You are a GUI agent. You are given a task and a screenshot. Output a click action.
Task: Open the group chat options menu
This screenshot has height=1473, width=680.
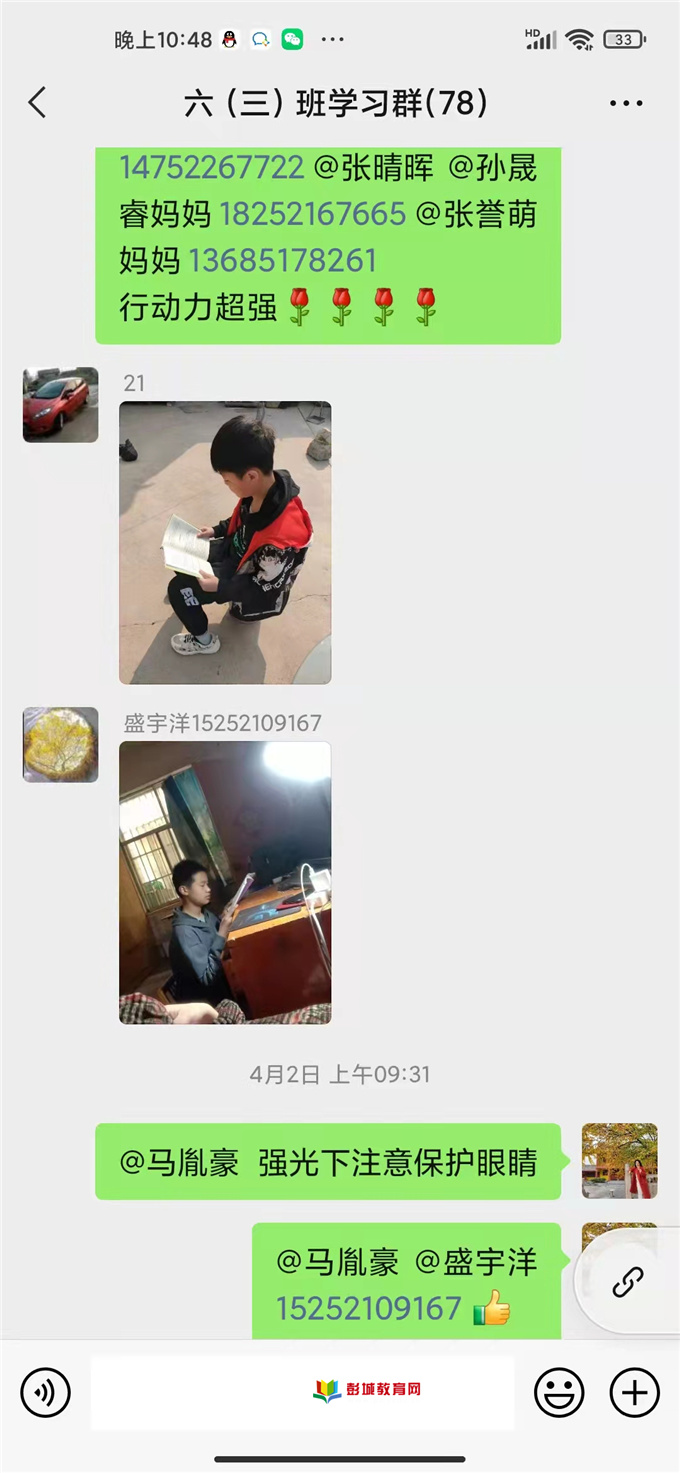tap(626, 103)
